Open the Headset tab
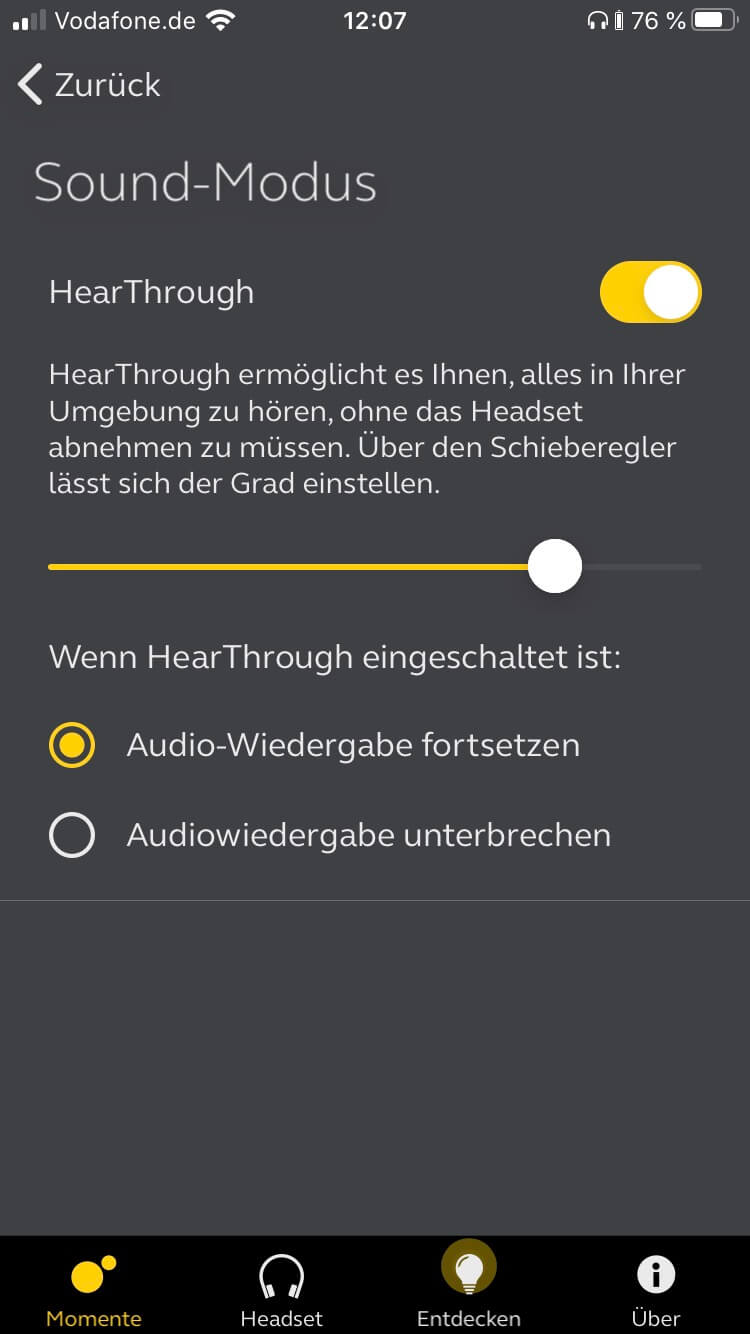This screenshot has height=1334, width=750. point(281,1288)
